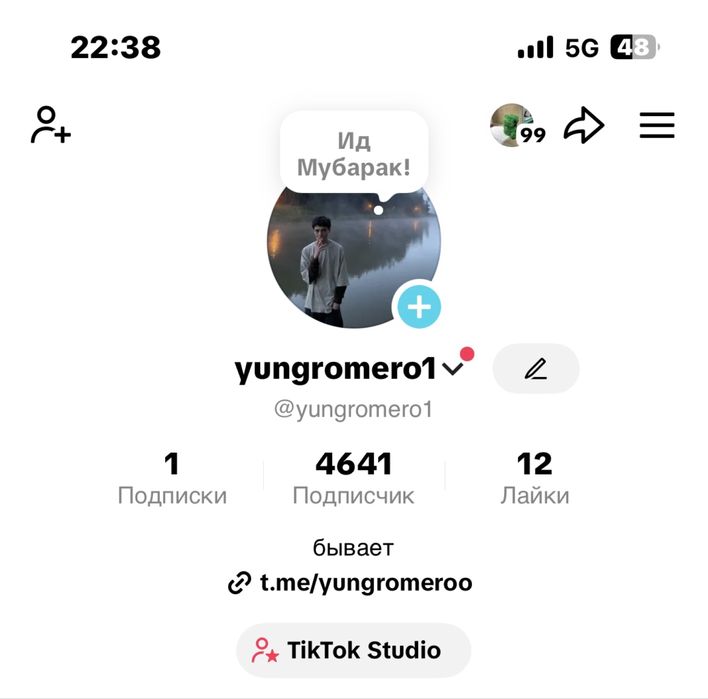Open the Лайки likes count
Viewport: 708px width, 699px height.
click(x=535, y=478)
